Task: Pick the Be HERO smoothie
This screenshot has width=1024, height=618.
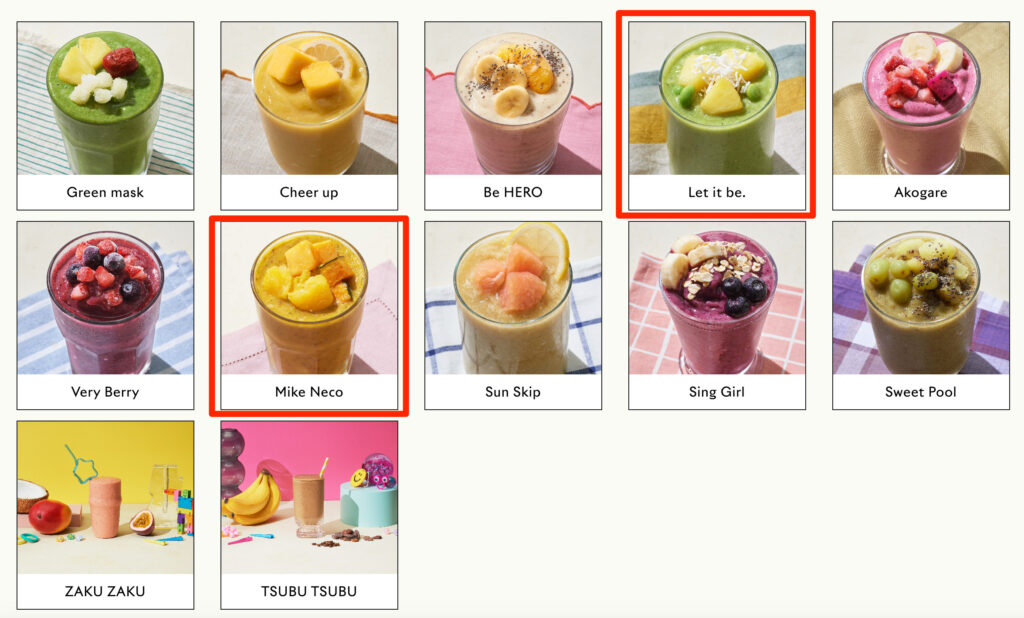Action: tap(513, 115)
